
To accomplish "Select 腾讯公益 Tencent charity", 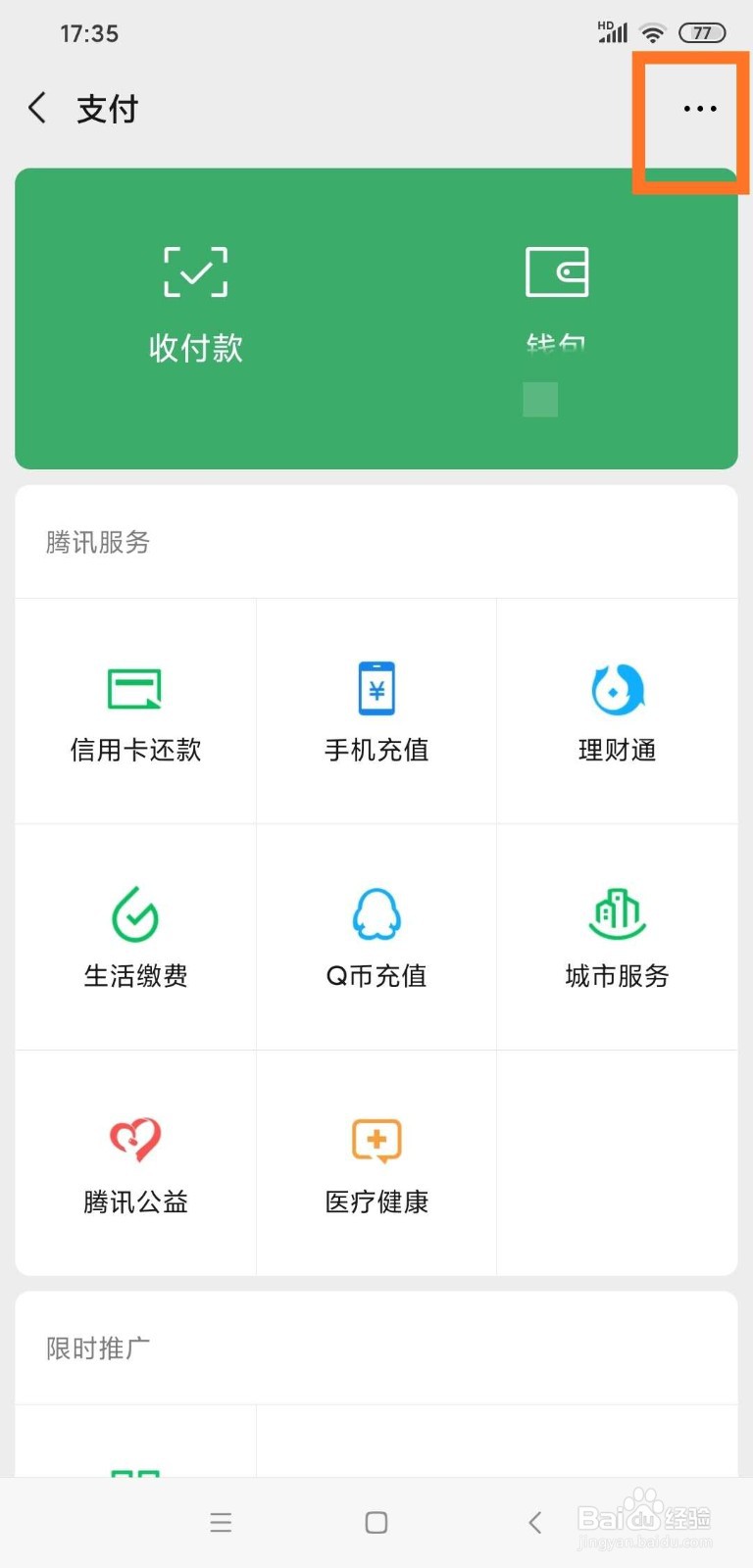I will [134, 1163].
